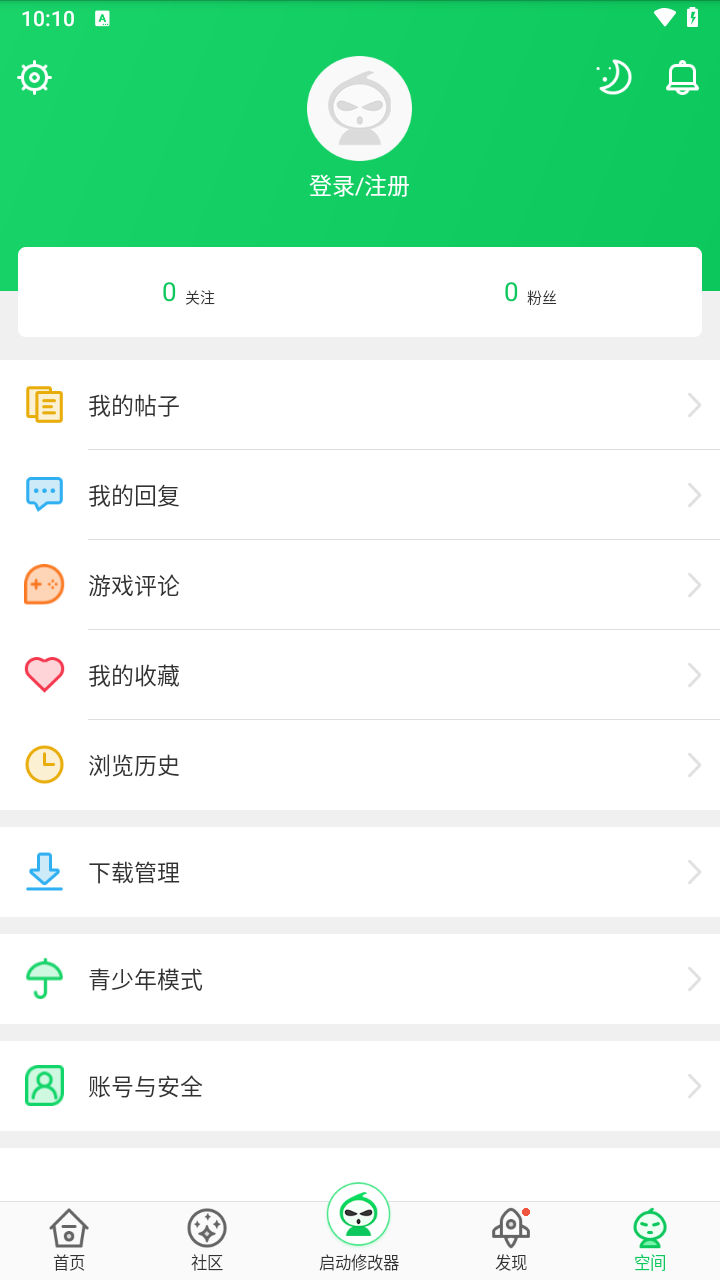
Task: Go to 游戏评论
Action: (360, 585)
